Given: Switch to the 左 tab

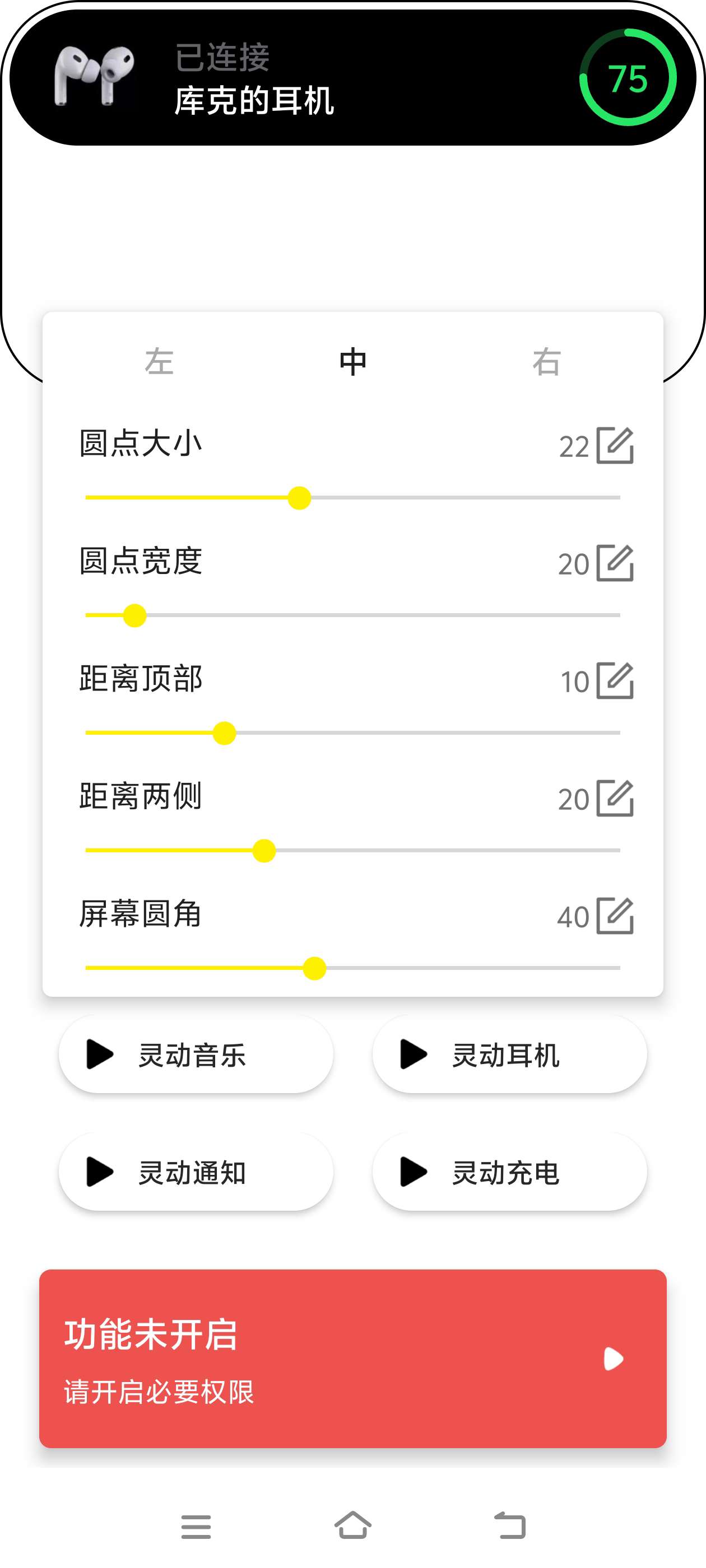Looking at the screenshot, I should [158, 362].
